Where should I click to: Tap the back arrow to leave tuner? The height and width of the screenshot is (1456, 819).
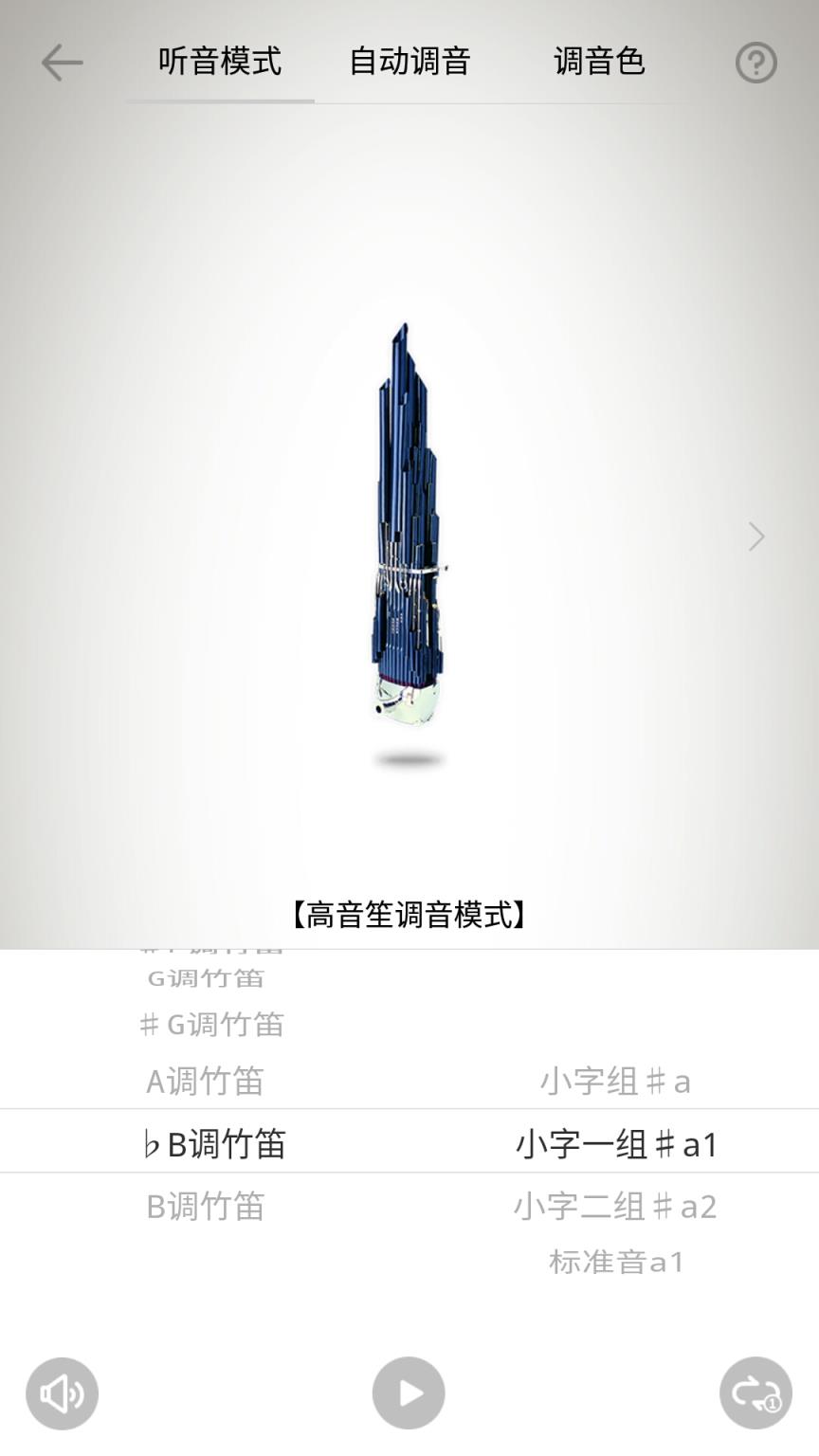click(61, 63)
